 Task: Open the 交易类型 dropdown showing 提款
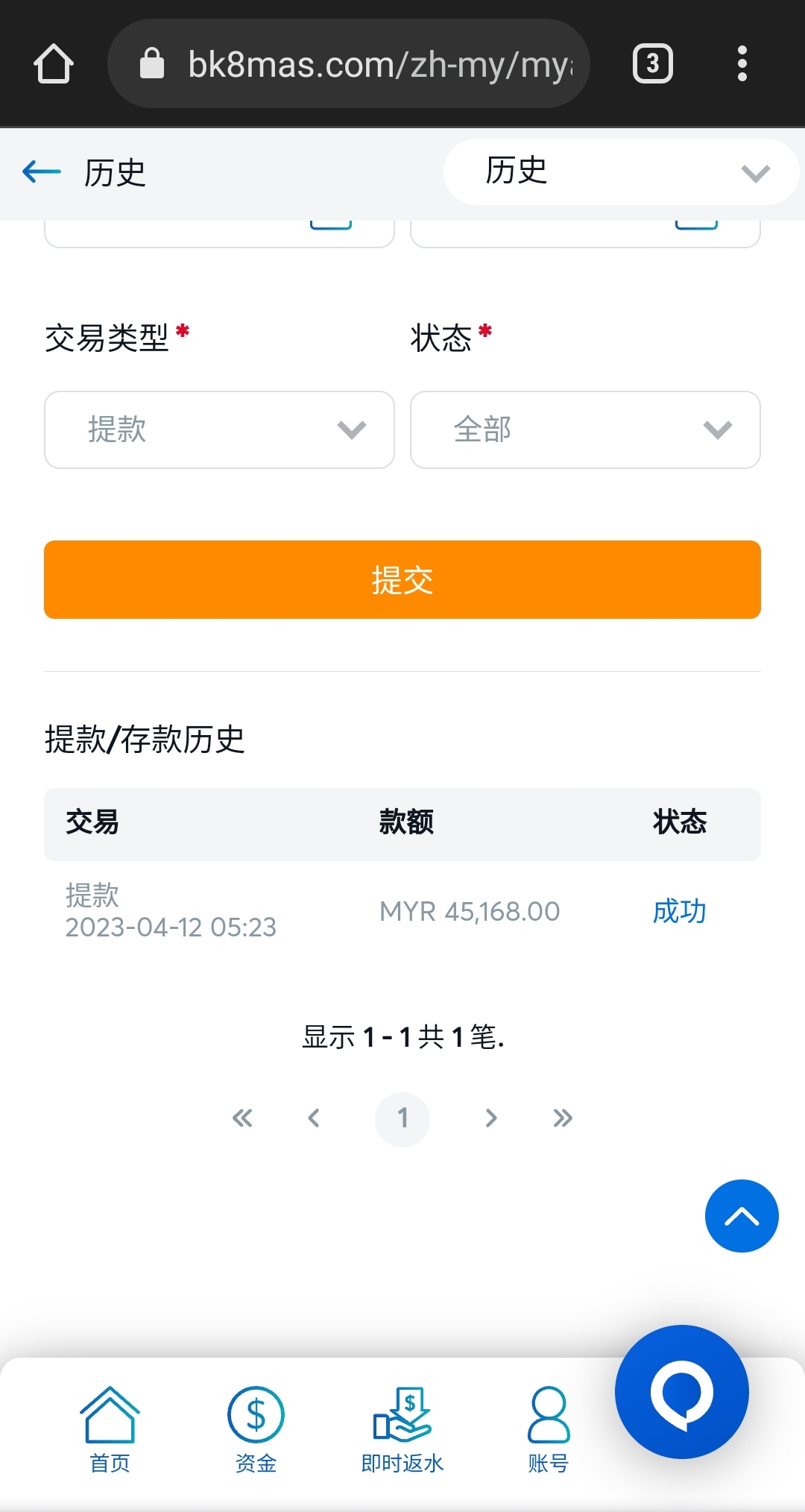coord(219,430)
